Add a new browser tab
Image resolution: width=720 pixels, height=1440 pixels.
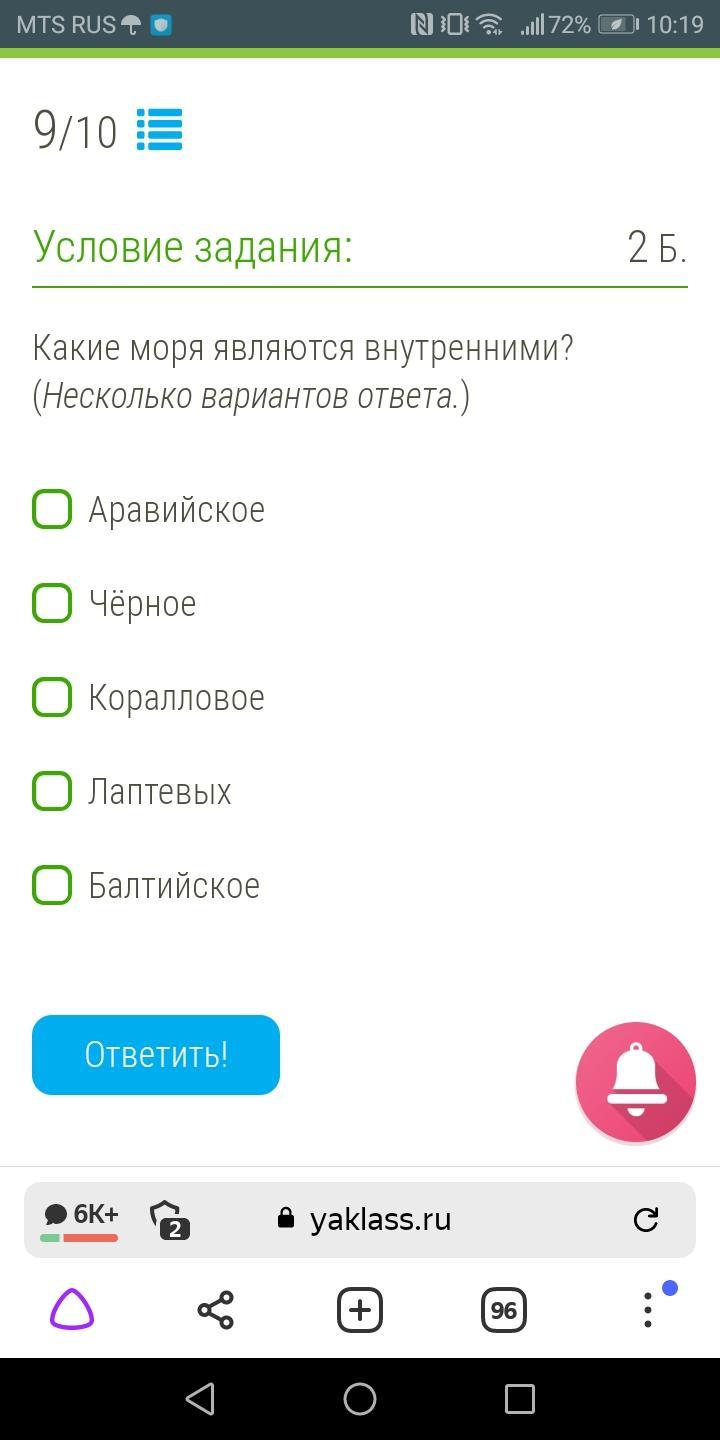point(360,1310)
